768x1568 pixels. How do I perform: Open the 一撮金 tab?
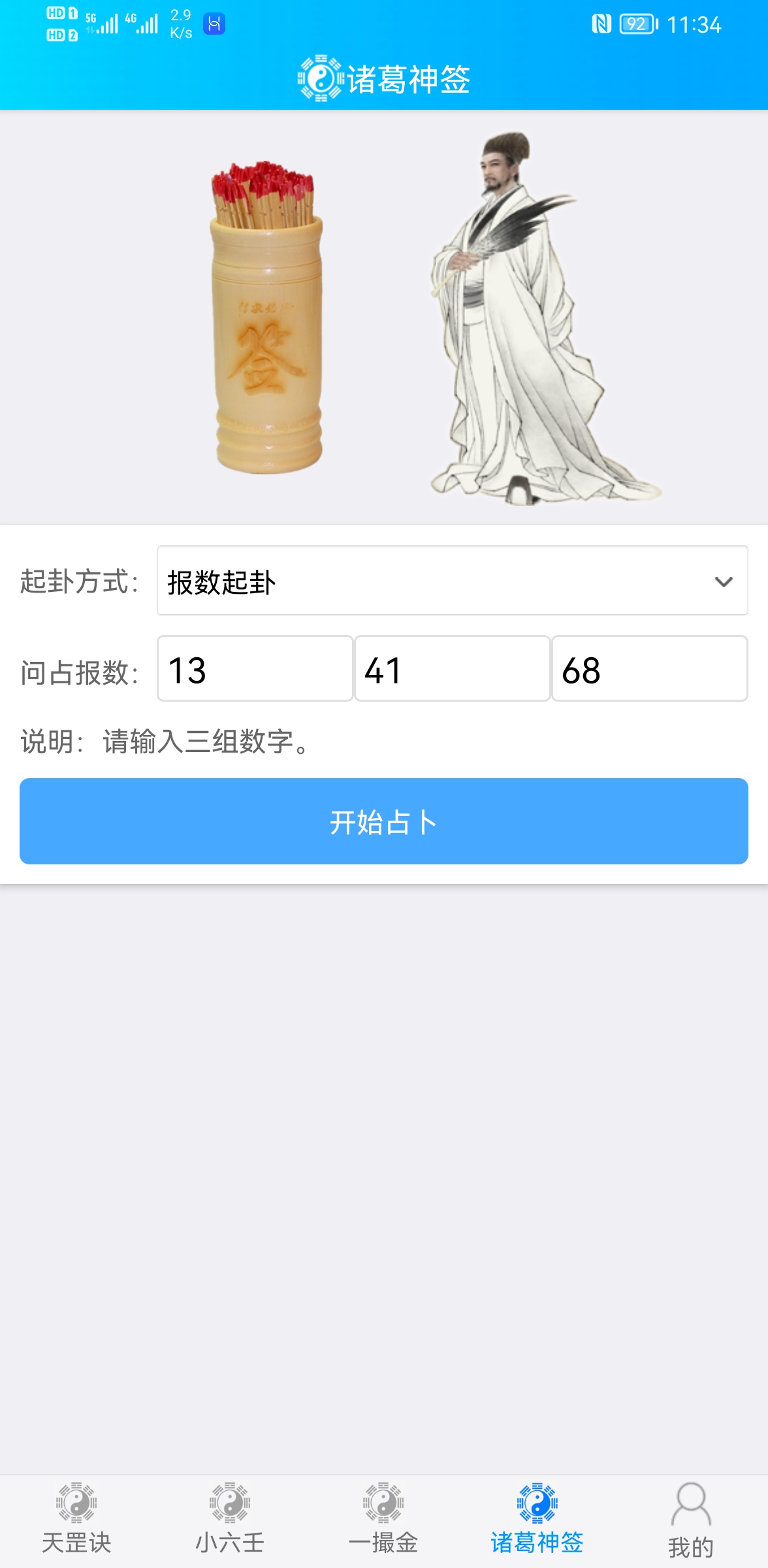(x=383, y=1520)
